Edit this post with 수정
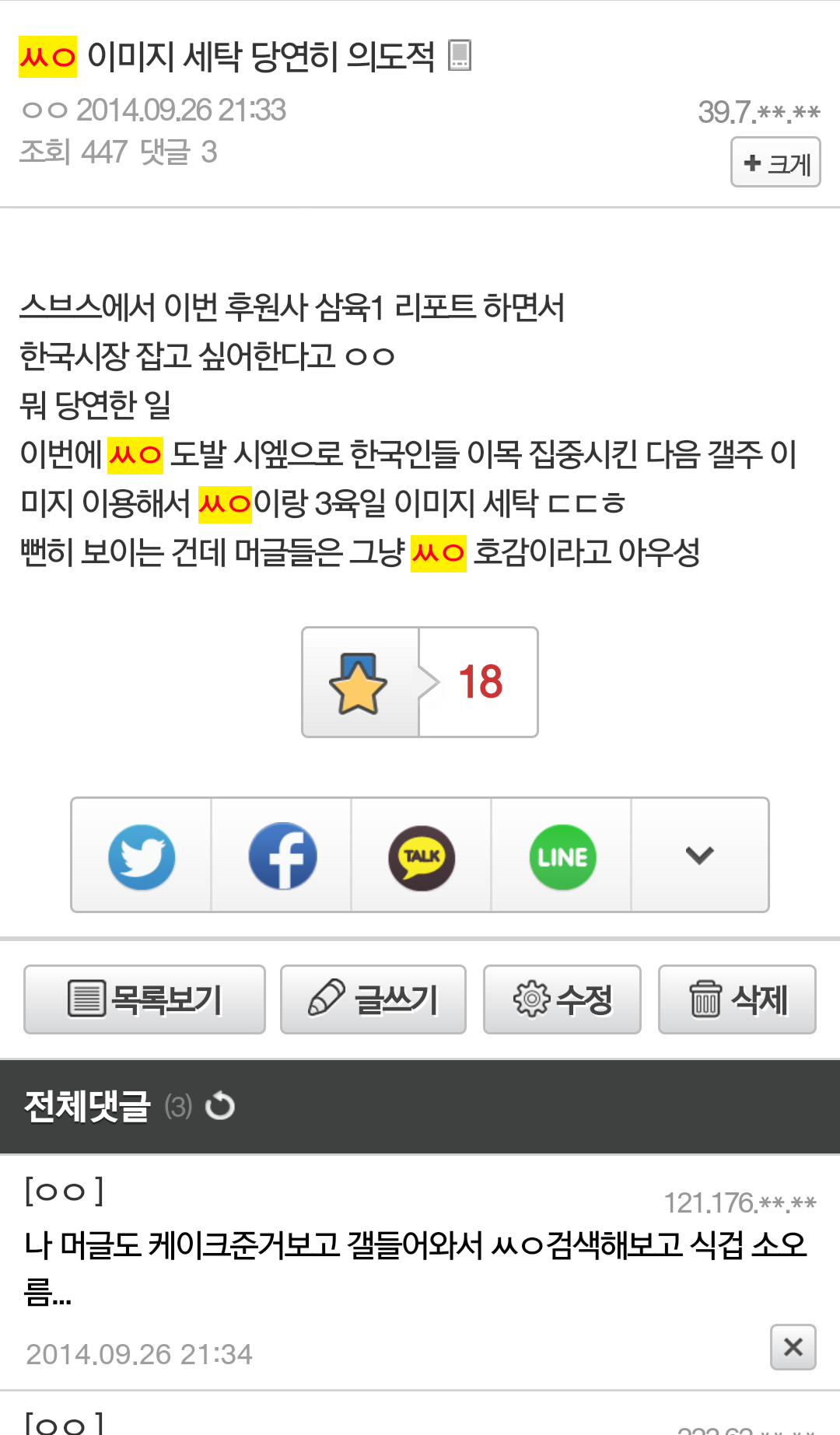 click(562, 1000)
